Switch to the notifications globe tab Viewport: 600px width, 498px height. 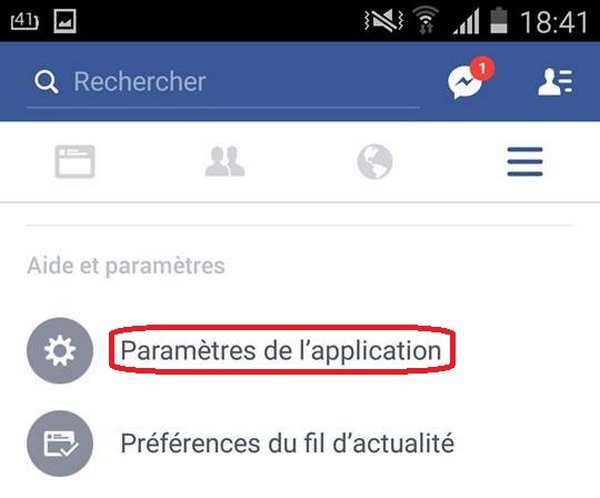375,161
